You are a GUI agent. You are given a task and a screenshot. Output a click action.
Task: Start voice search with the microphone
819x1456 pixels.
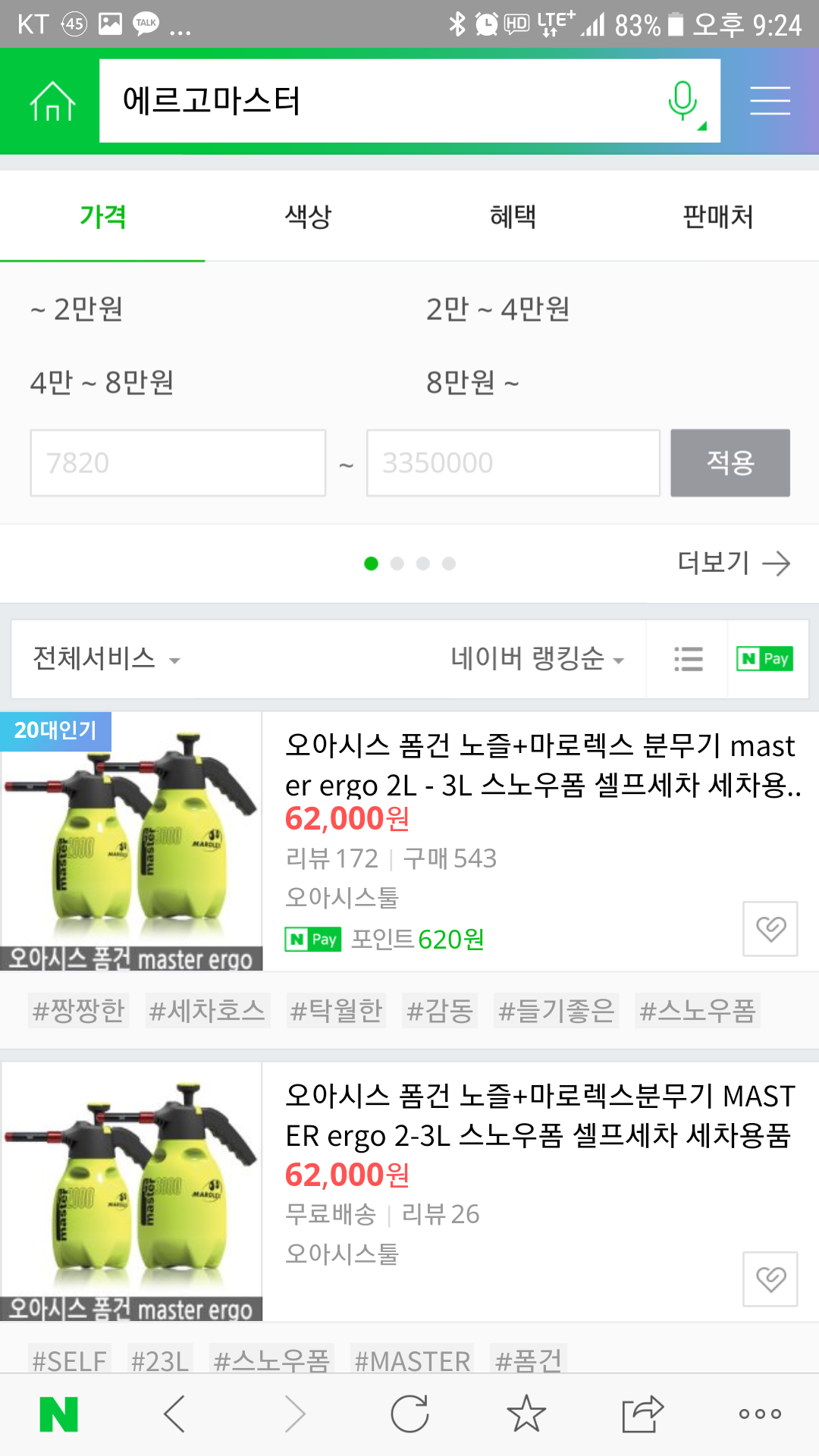[682, 101]
